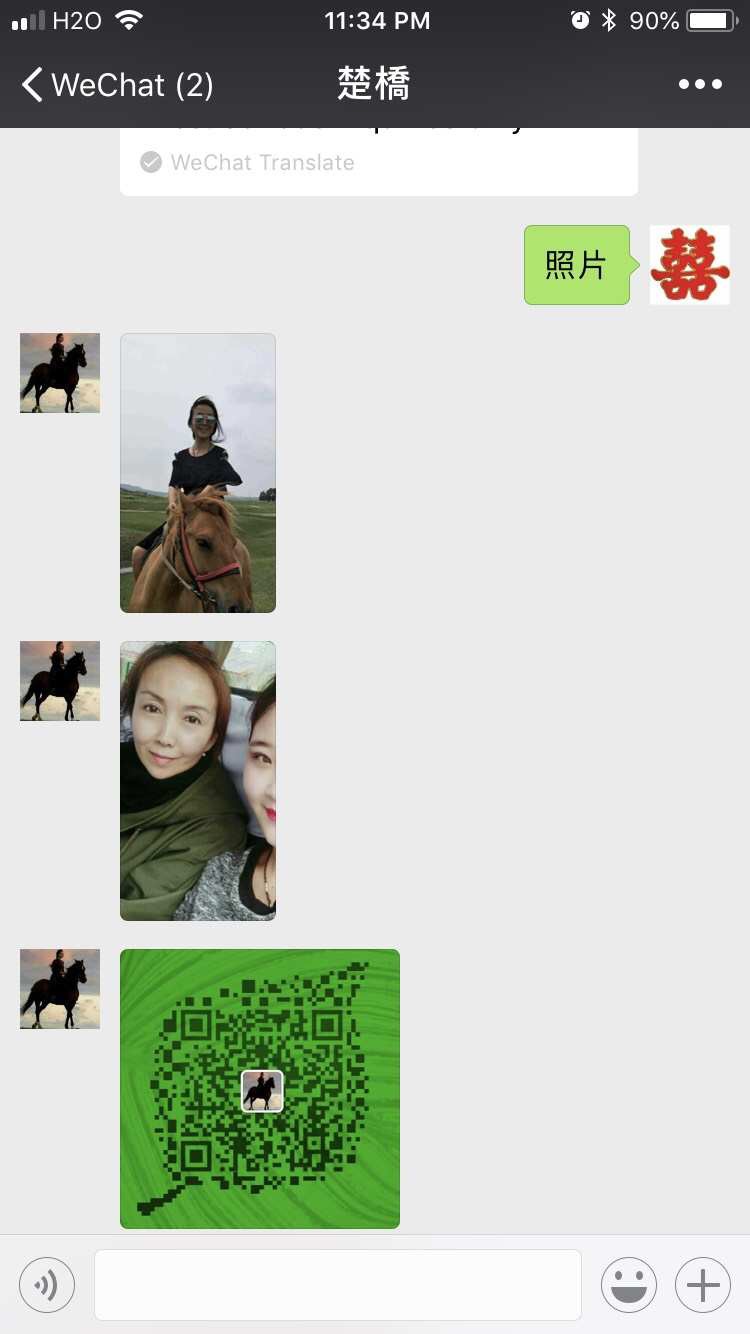This screenshot has height=1334, width=750.
Task: Open the emoji sticker panel
Action: pos(629,1284)
